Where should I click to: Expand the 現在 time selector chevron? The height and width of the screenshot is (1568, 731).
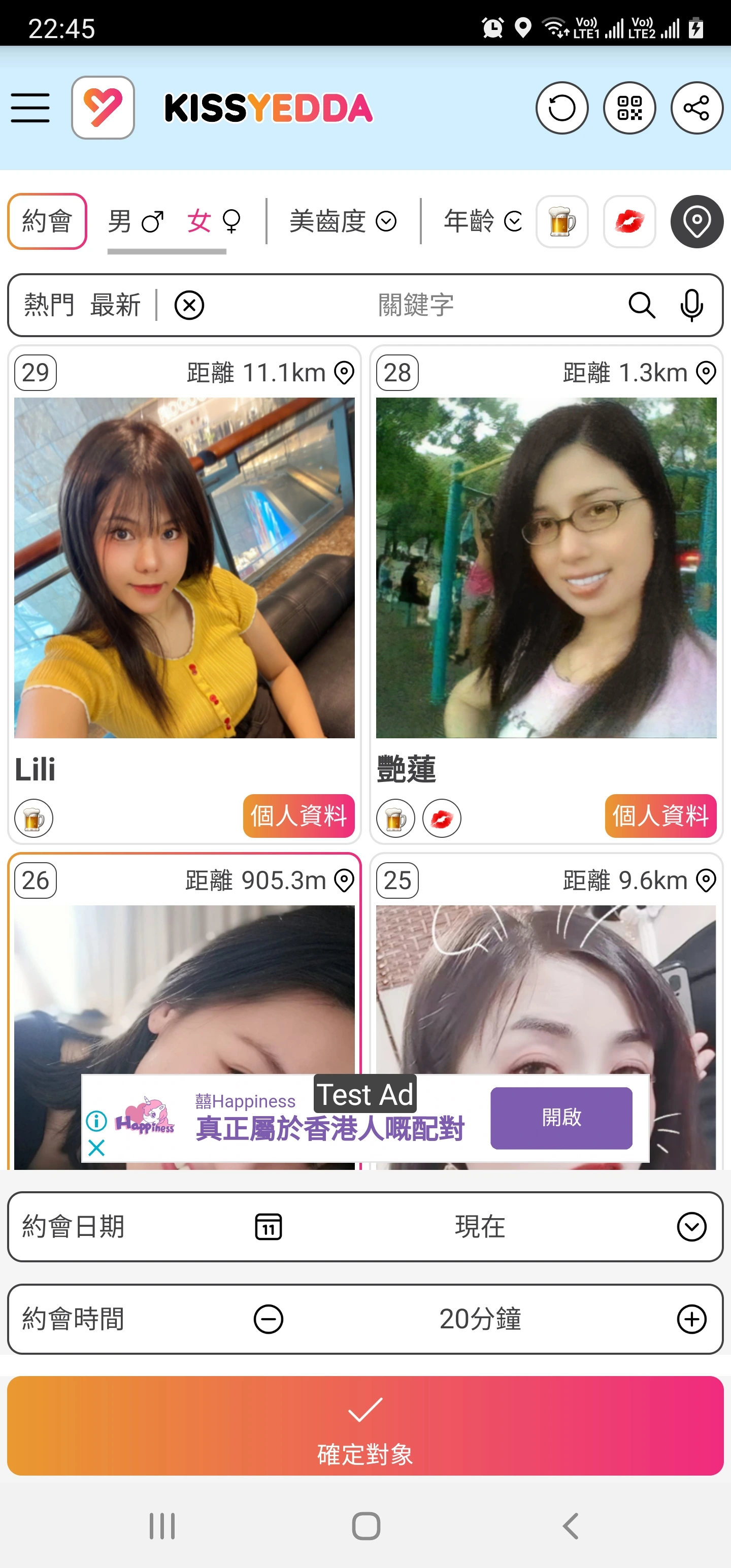pyautogui.click(x=690, y=1226)
